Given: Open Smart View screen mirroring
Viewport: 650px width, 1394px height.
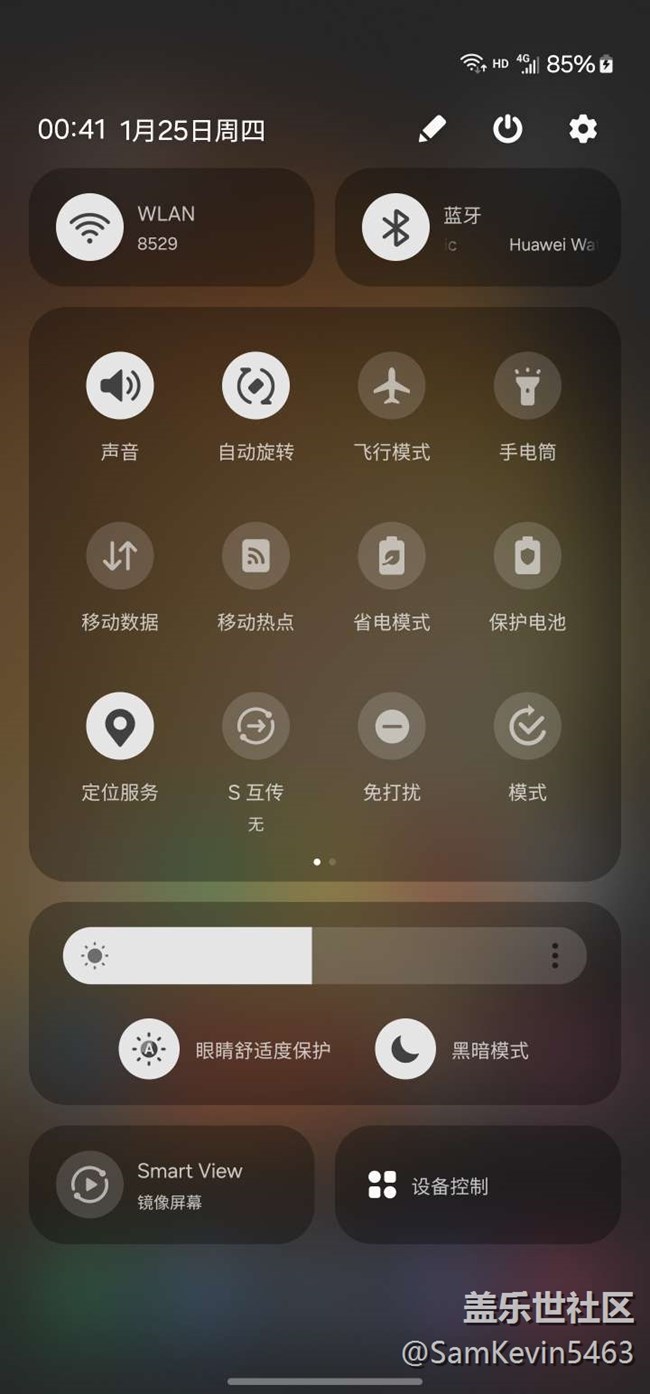Looking at the screenshot, I should pyautogui.click(x=90, y=1185).
